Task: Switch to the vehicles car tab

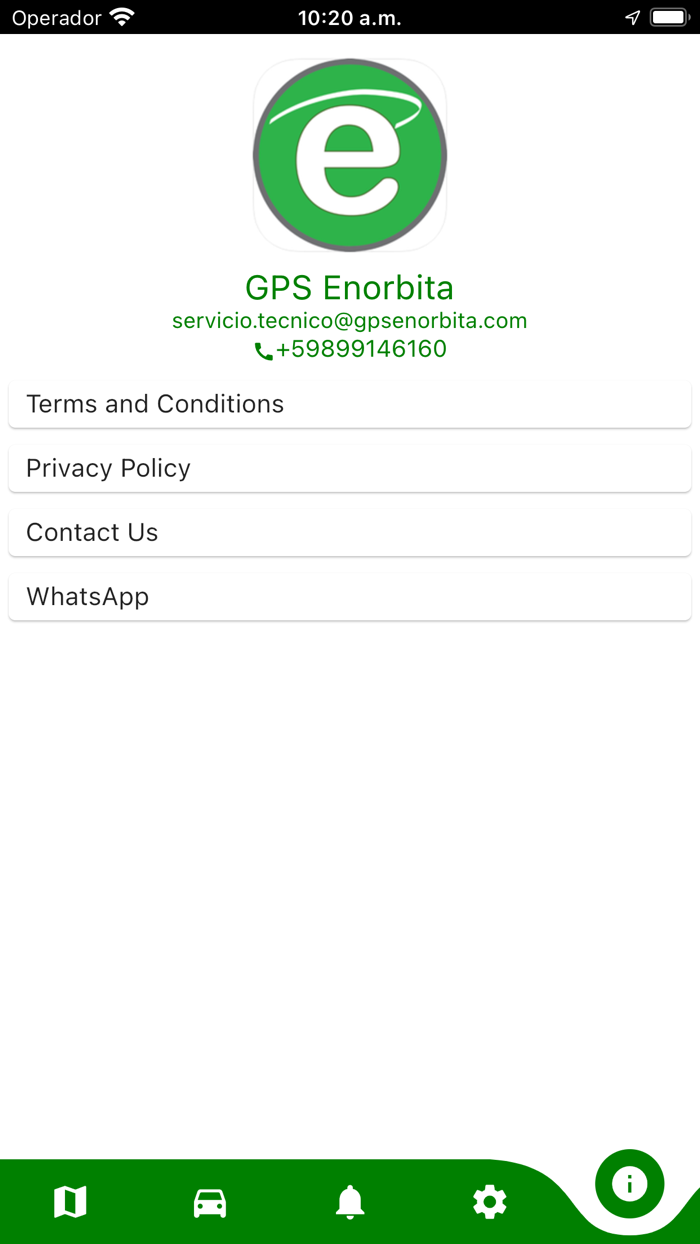Action: tap(210, 1201)
